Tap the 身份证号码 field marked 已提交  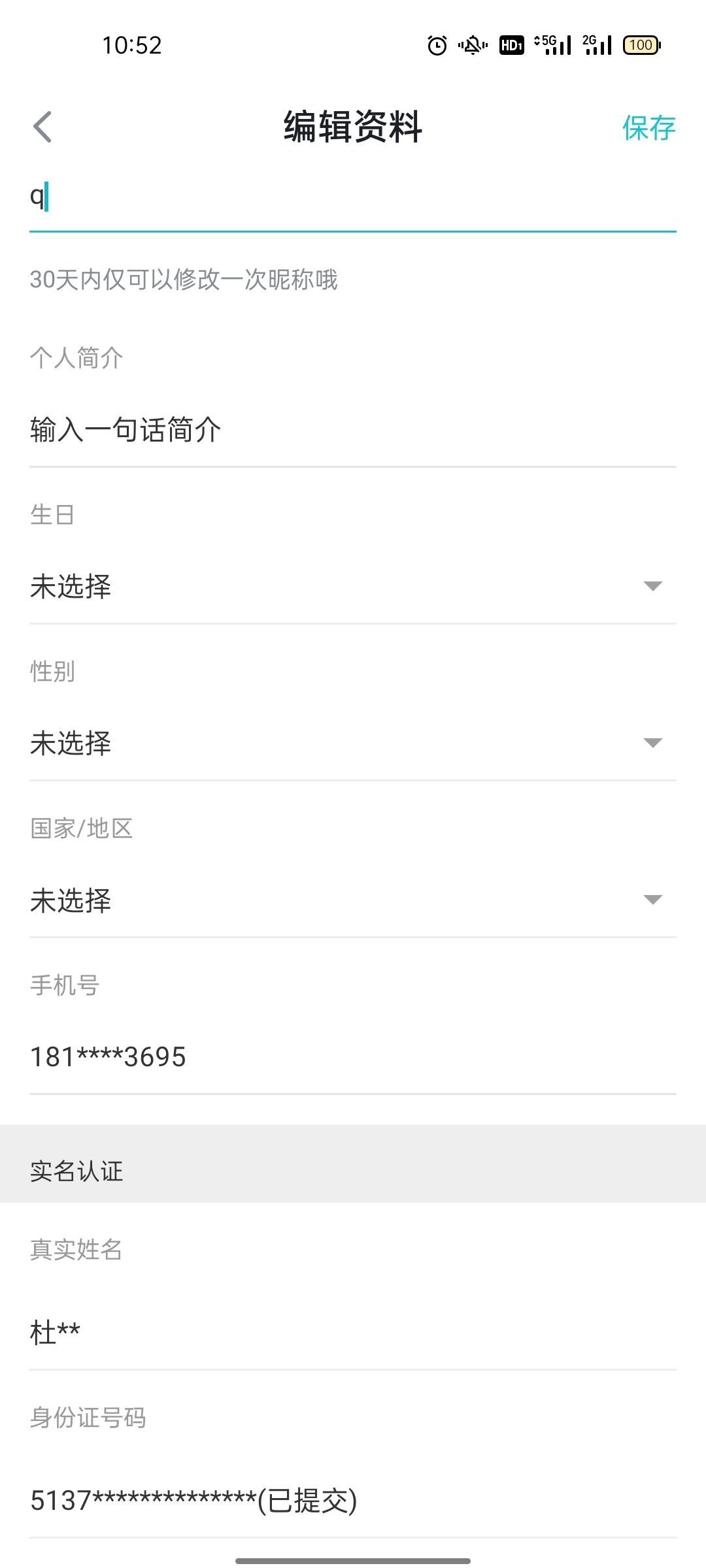tap(353, 1500)
